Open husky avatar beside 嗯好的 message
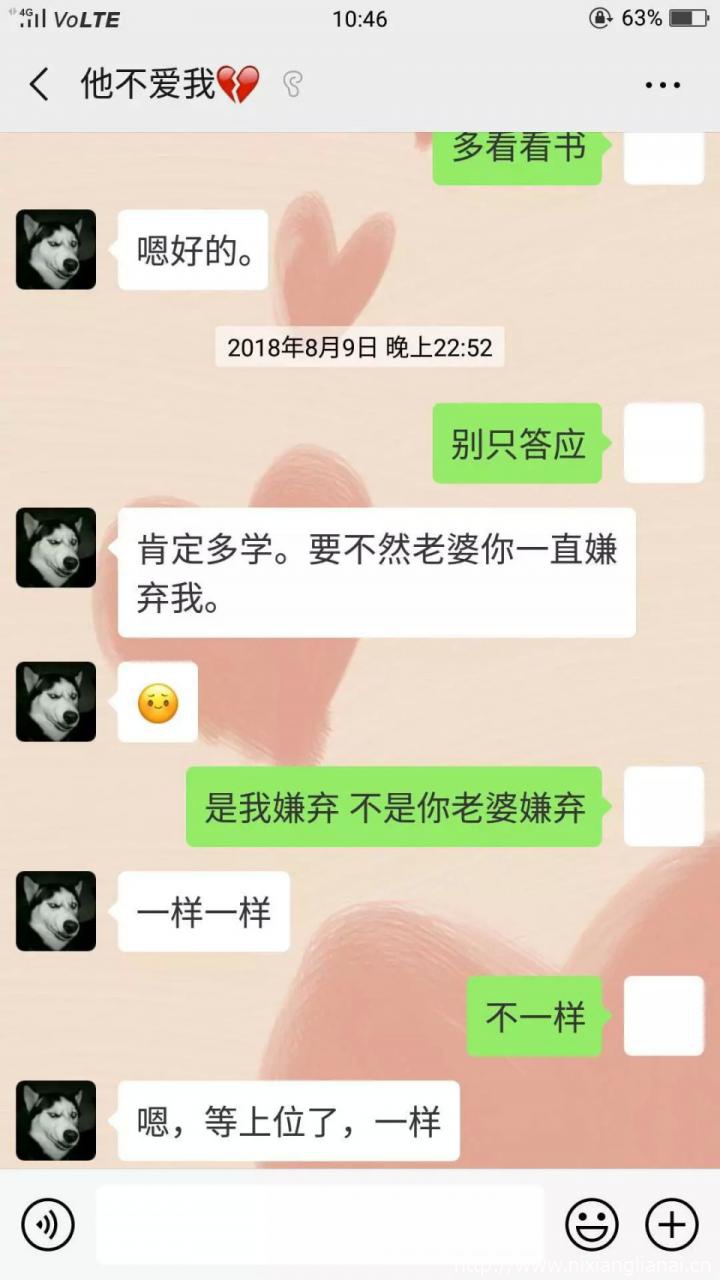720x1280 pixels. click(x=56, y=249)
